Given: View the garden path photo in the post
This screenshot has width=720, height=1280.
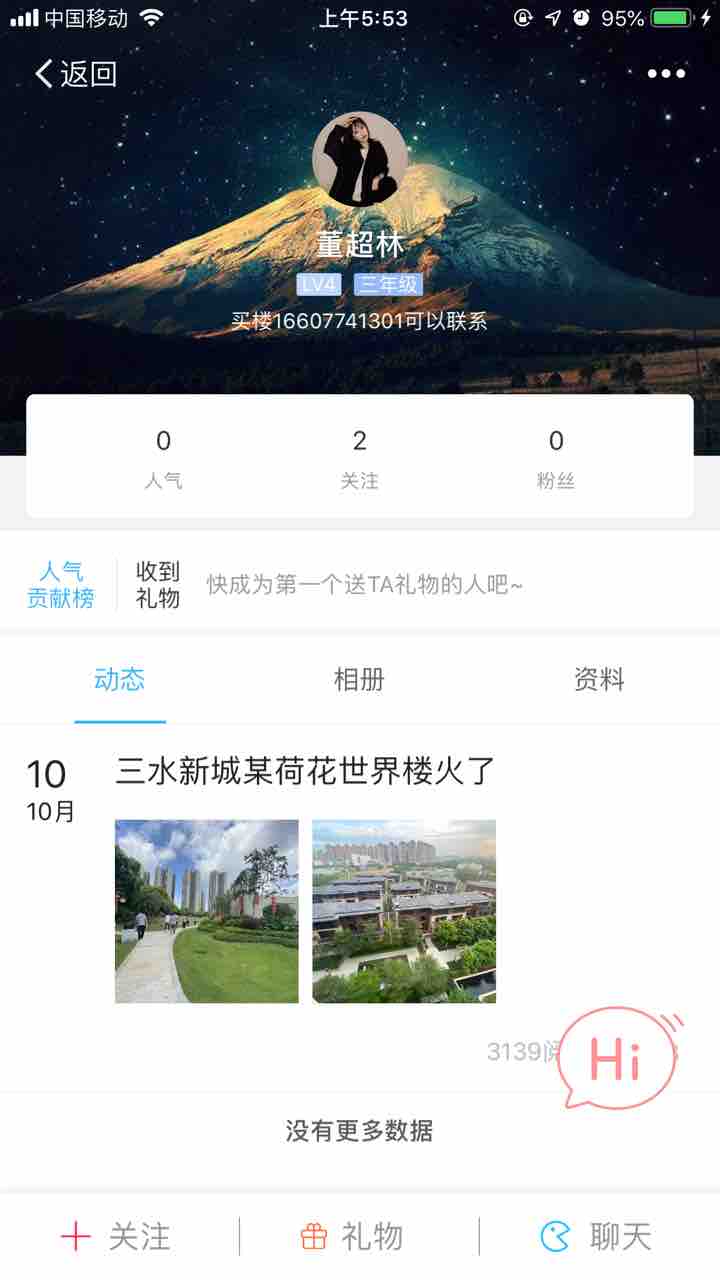Looking at the screenshot, I should tap(207, 911).
